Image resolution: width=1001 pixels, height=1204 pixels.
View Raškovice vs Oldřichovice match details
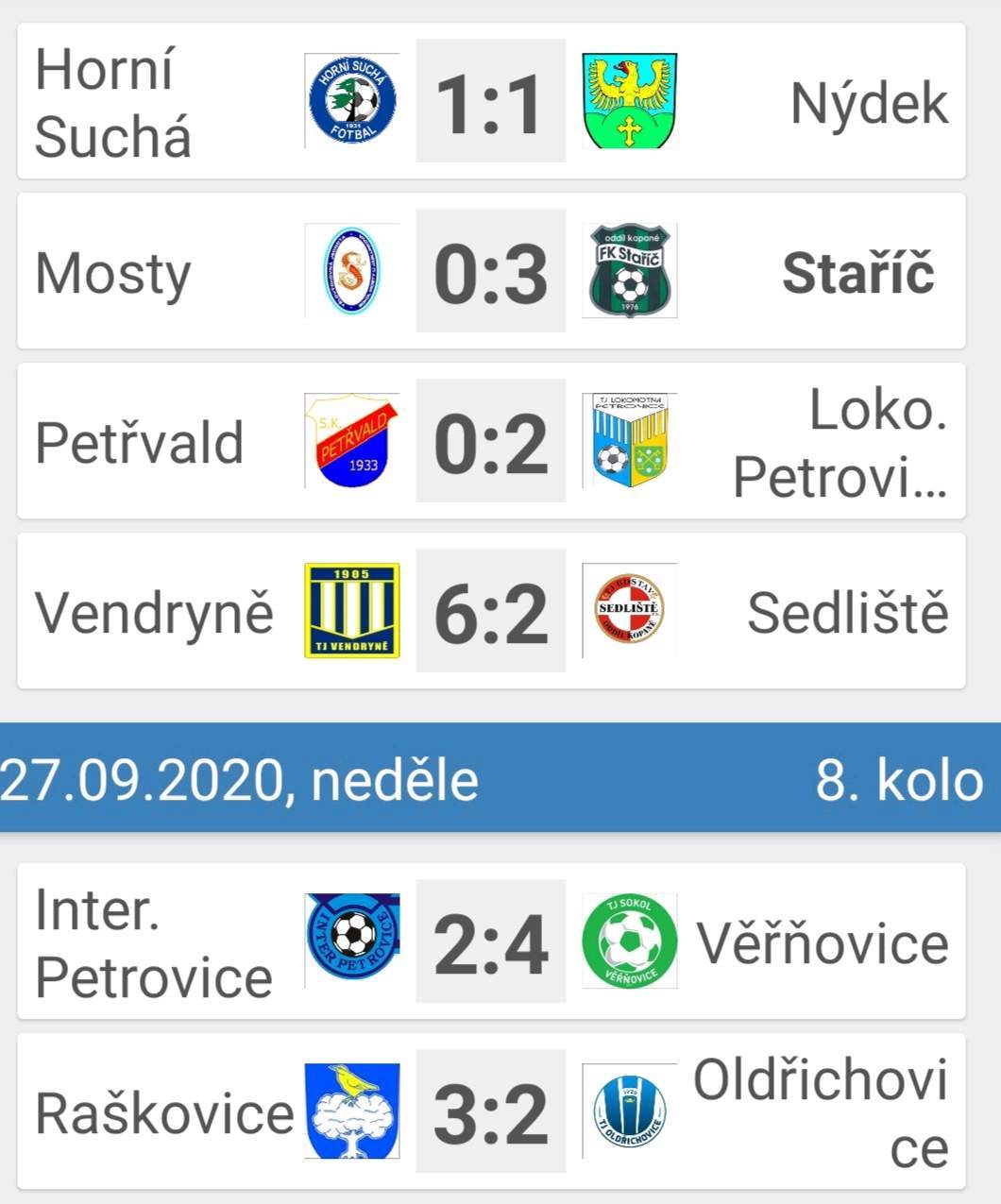(x=490, y=1112)
